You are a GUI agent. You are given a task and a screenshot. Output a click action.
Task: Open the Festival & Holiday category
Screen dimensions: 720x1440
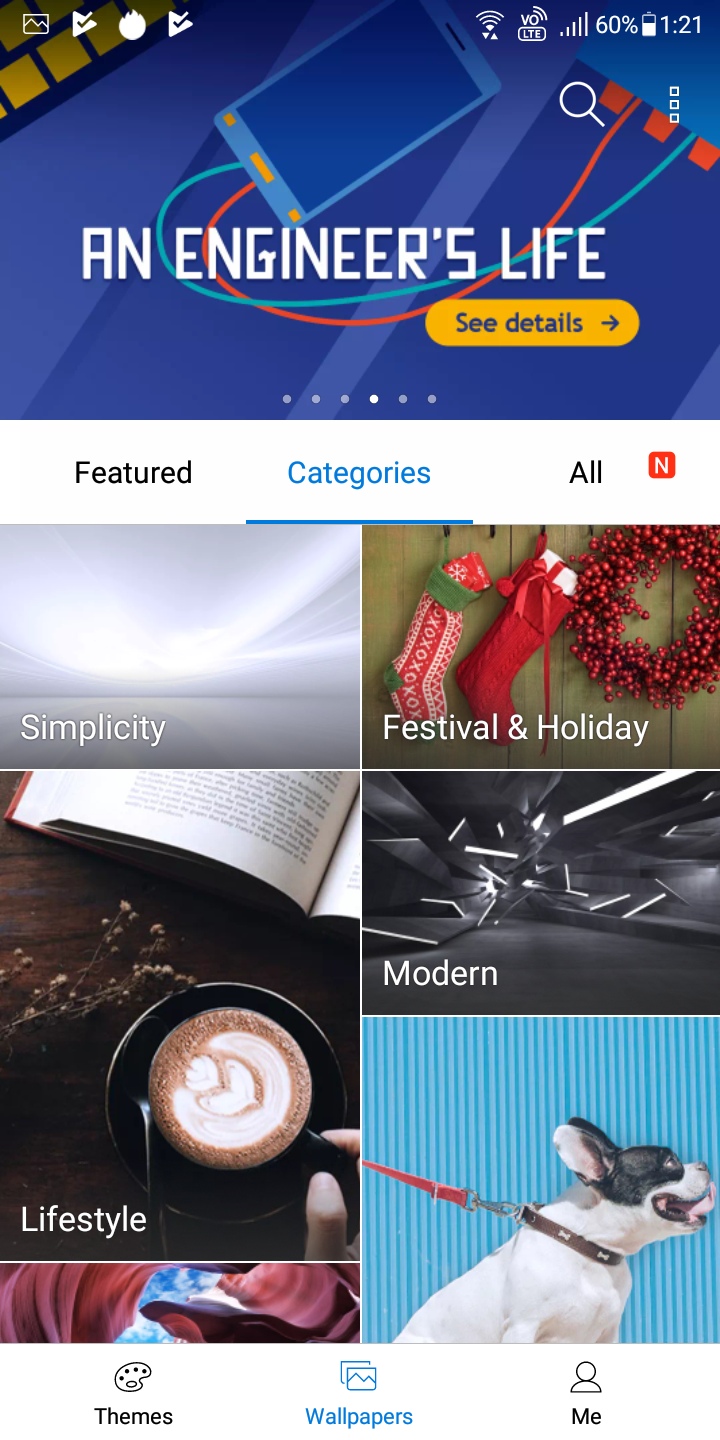540,647
